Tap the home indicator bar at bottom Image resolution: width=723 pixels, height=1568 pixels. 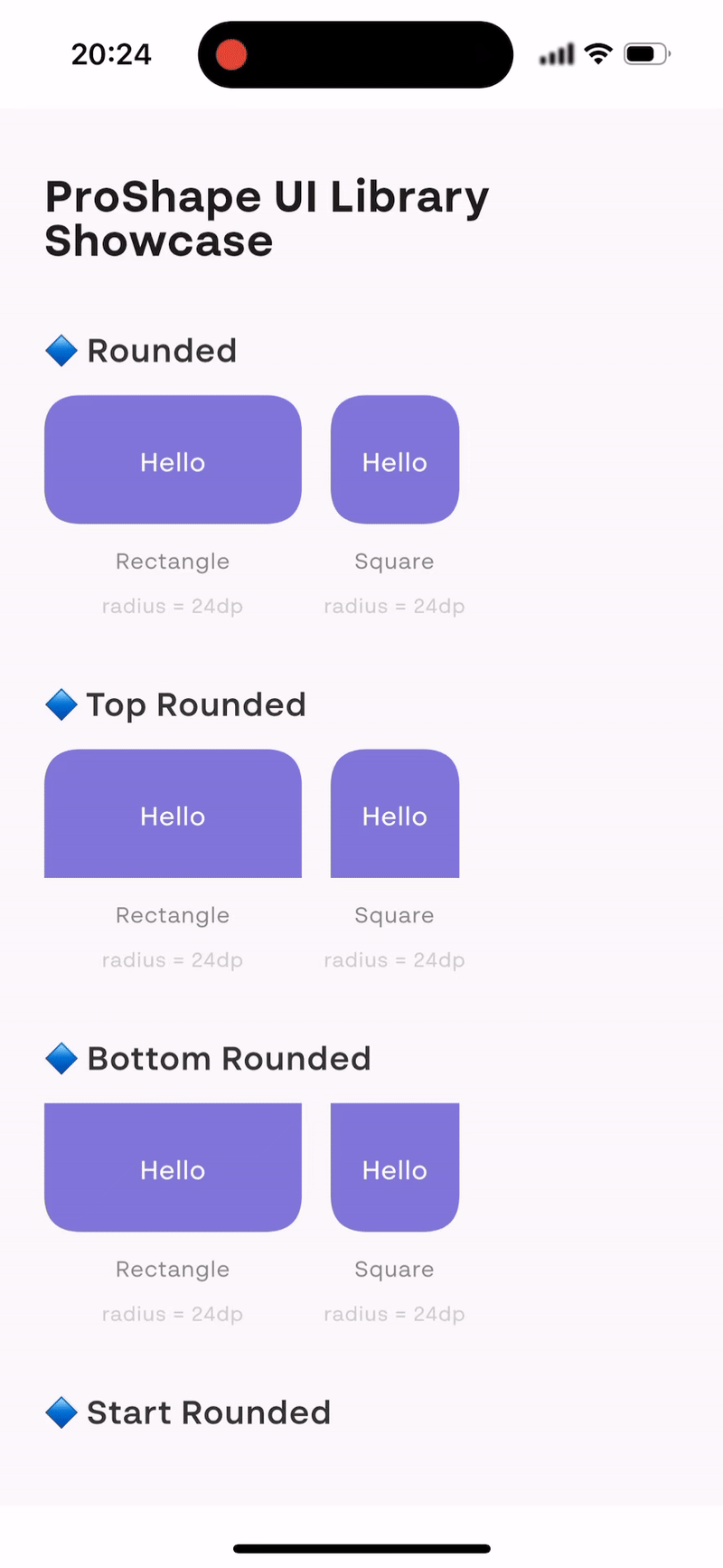(x=361, y=1546)
